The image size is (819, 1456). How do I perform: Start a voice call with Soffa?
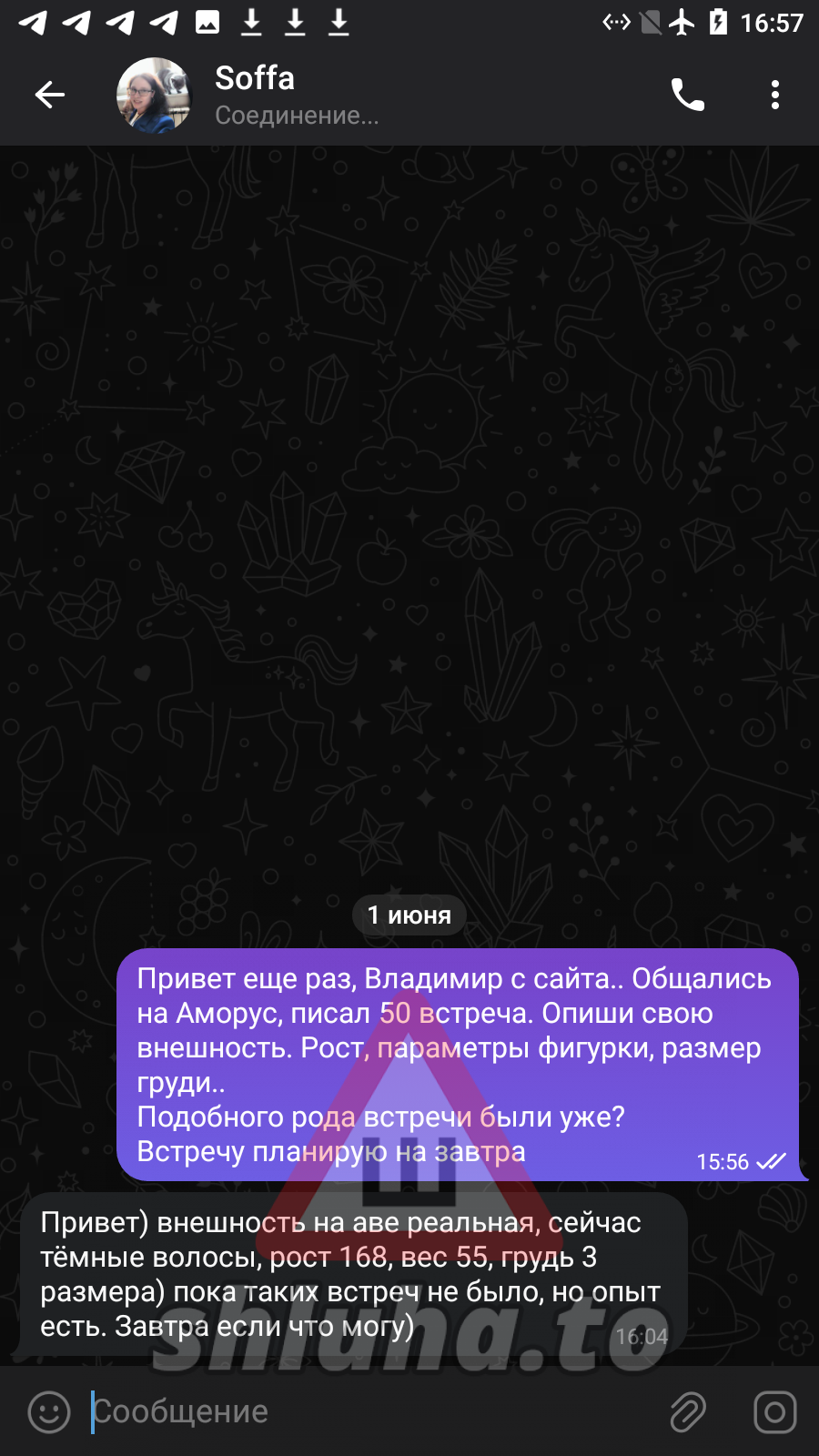688,95
